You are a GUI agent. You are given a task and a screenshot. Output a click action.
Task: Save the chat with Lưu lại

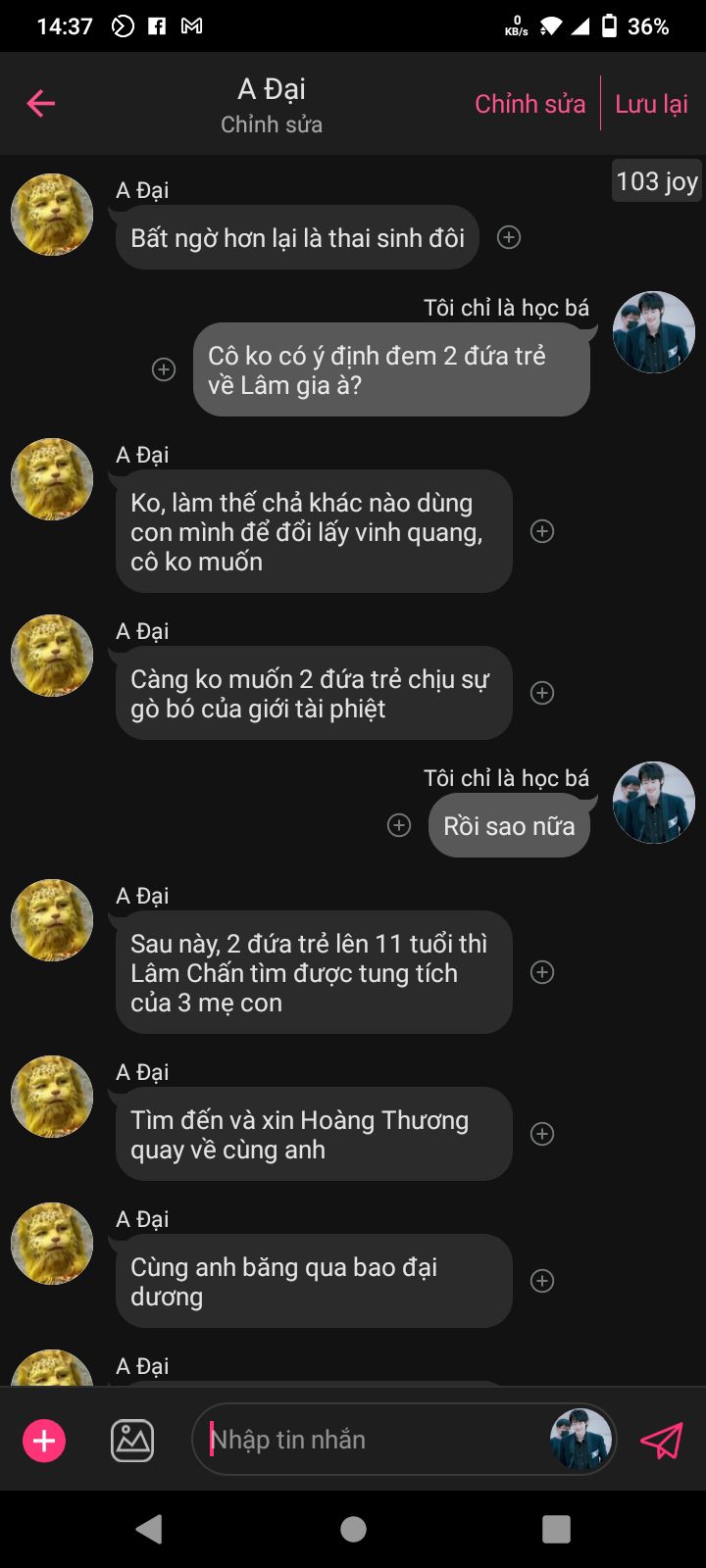coord(651,104)
